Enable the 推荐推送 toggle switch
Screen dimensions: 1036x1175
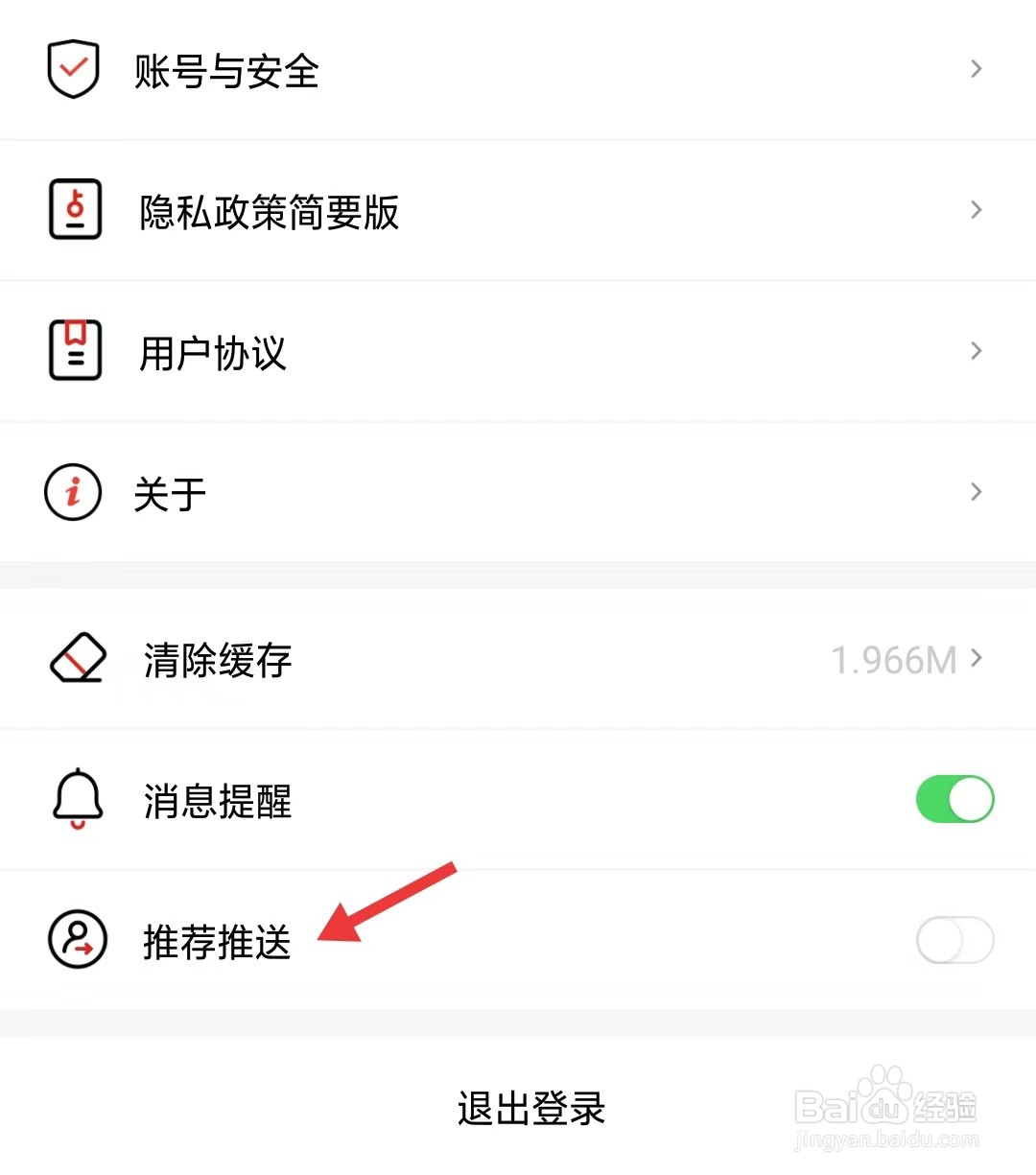(x=954, y=941)
